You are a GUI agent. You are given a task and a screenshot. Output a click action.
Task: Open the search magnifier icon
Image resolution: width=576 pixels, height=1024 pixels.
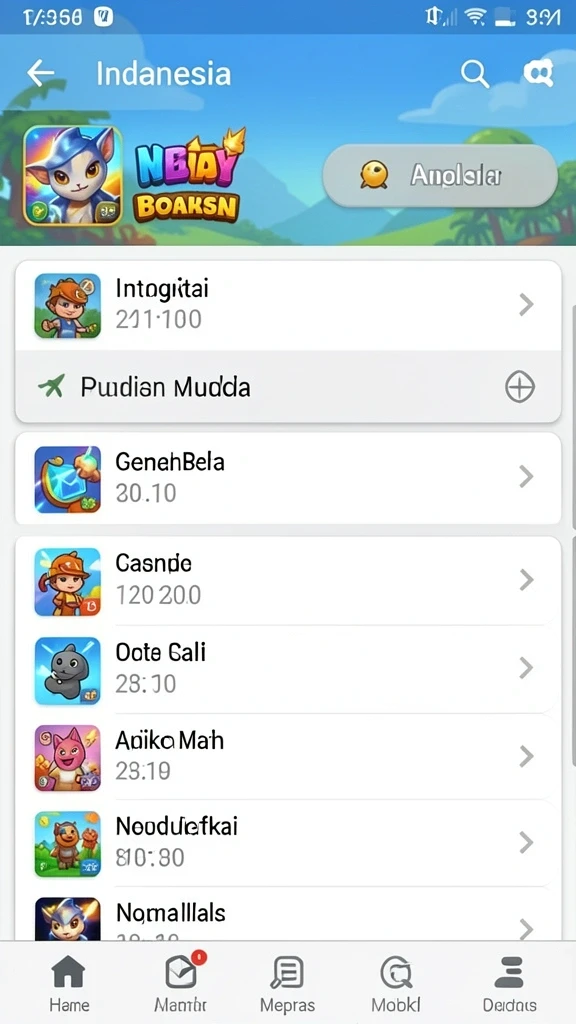(x=475, y=73)
